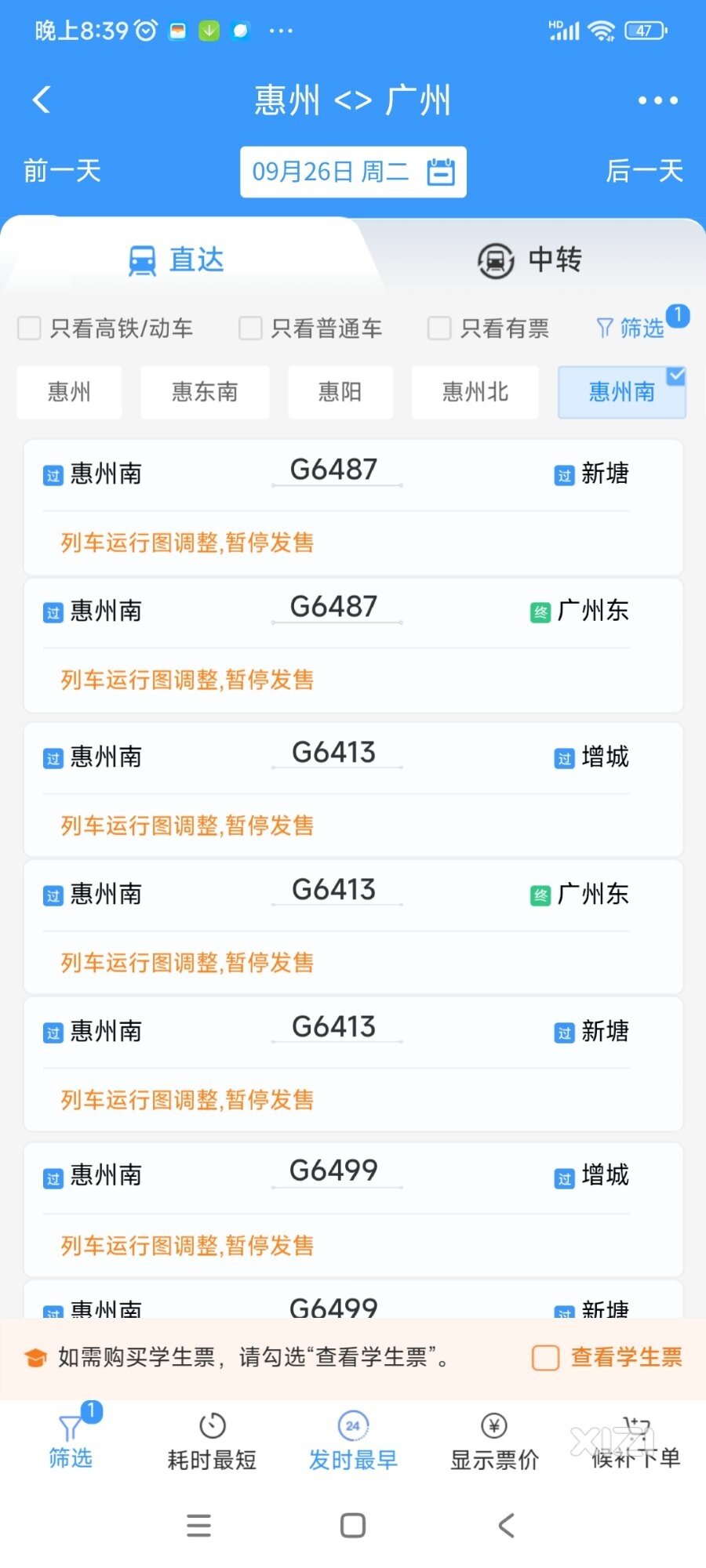This screenshot has width=706, height=1568.
Task: Tick the 查看学生票 checkbox
Action: (545, 1357)
